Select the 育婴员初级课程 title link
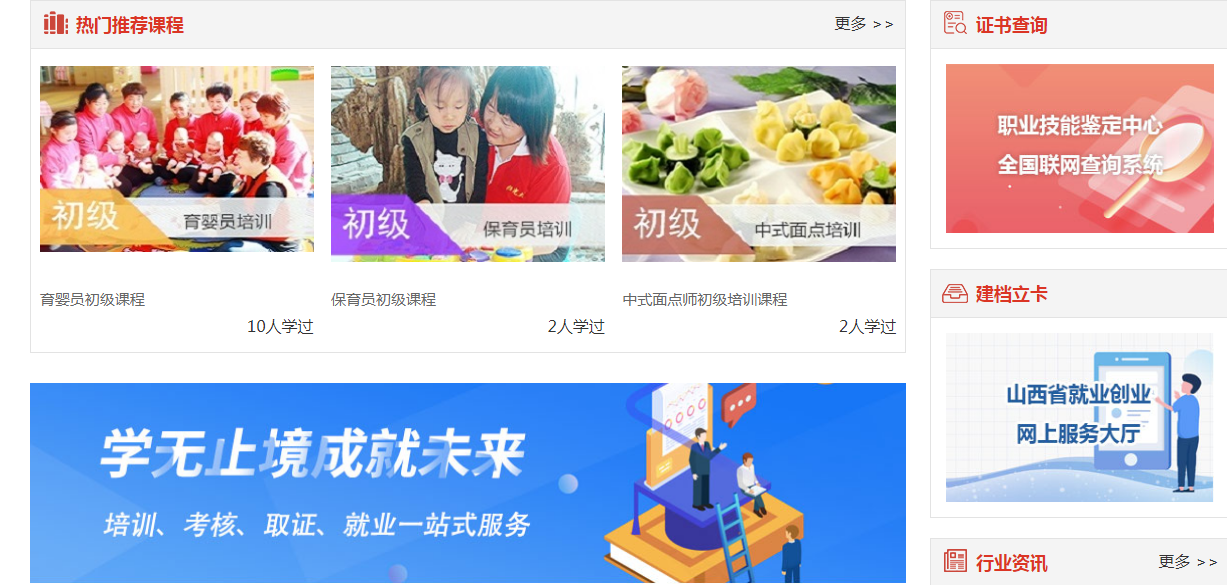The width and height of the screenshot is (1227, 585). tap(93, 299)
